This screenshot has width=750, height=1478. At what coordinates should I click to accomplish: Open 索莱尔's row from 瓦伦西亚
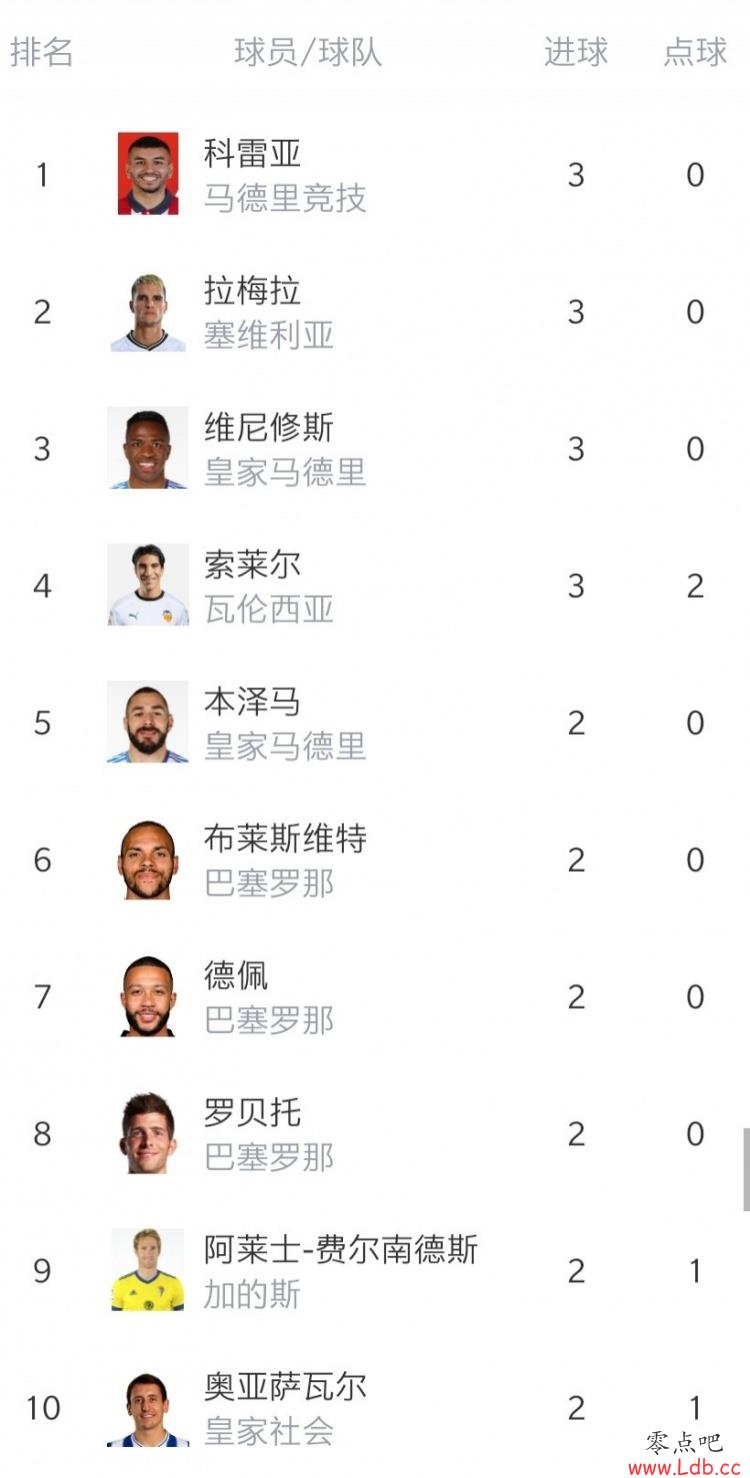pos(375,586)
